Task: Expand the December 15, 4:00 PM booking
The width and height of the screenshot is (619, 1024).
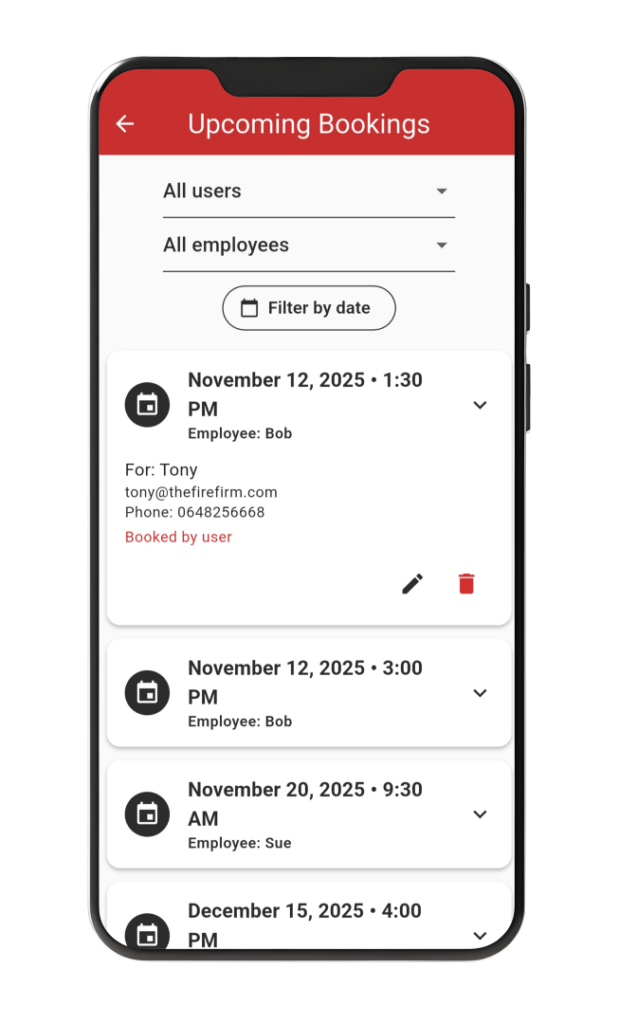Action: [x=480, y=935]
